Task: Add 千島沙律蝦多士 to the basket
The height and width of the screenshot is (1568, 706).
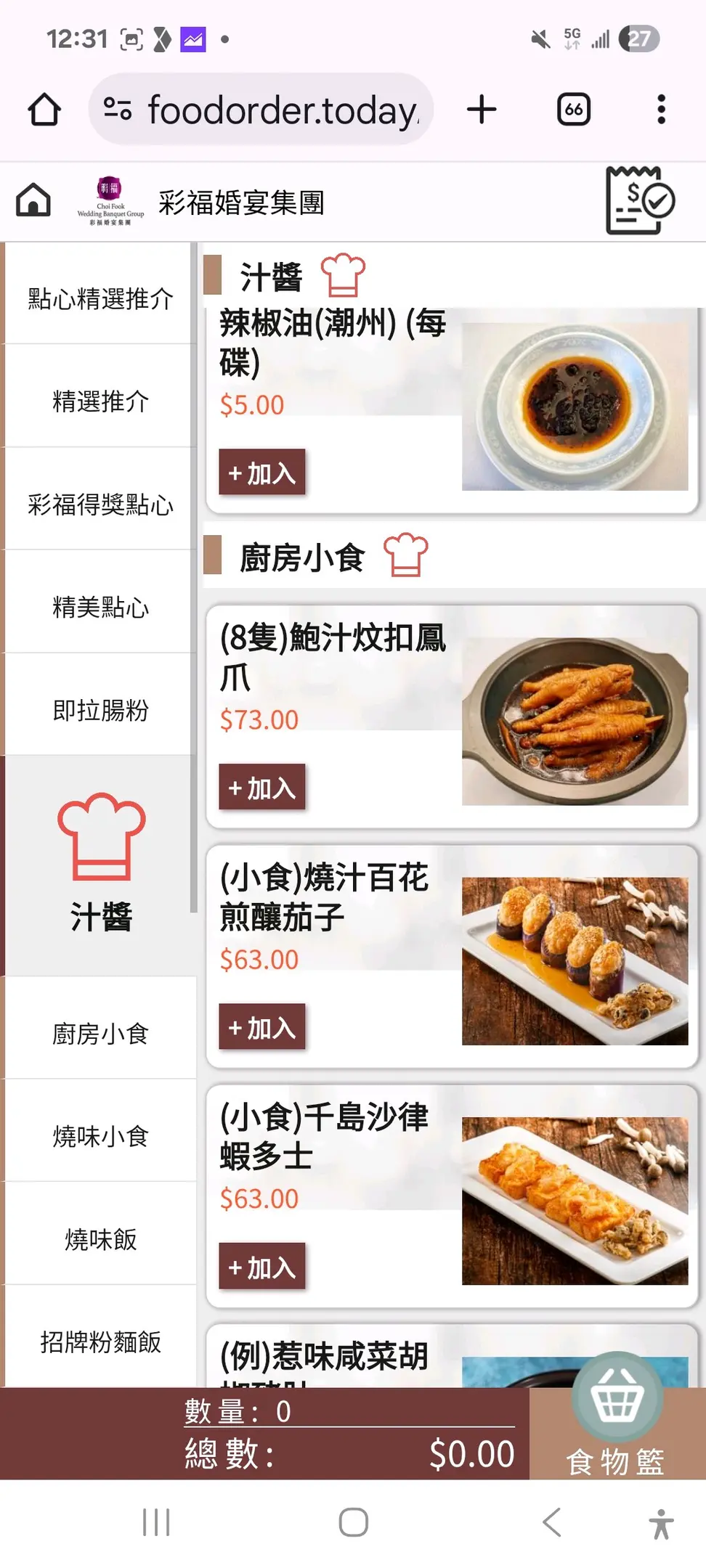Action: coord(261,1267)
